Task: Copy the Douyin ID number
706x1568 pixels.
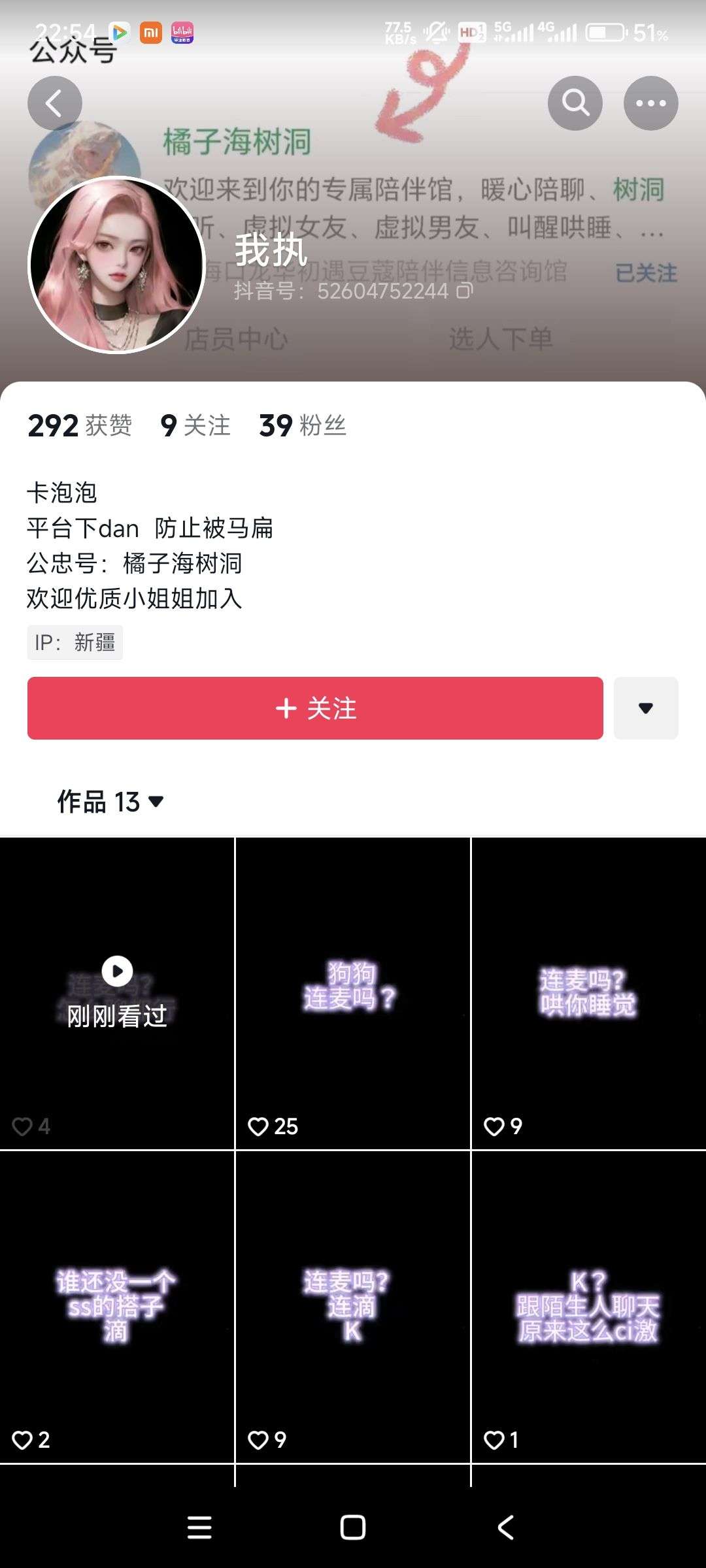Action: (x=464, y=291)
